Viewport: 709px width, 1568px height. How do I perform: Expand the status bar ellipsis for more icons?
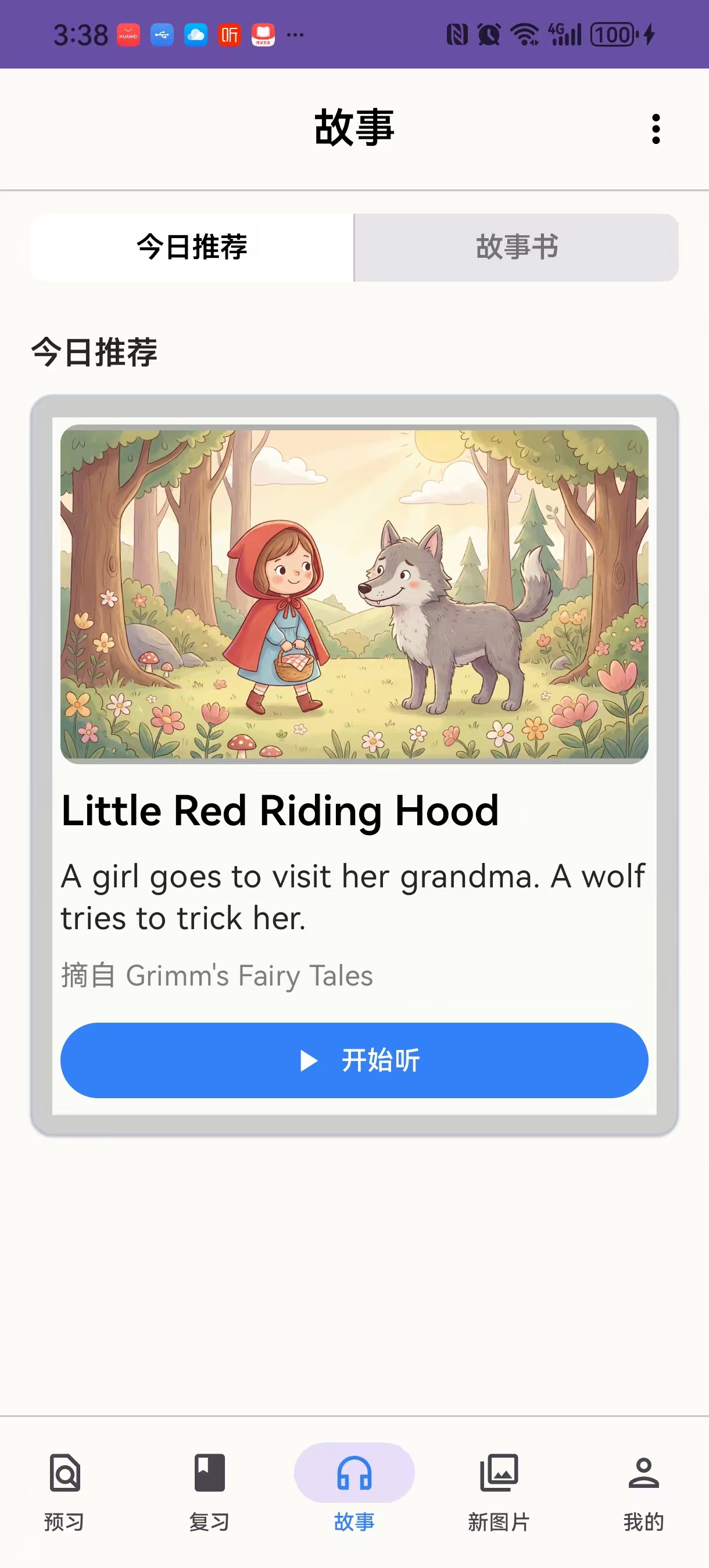point(295,35)
